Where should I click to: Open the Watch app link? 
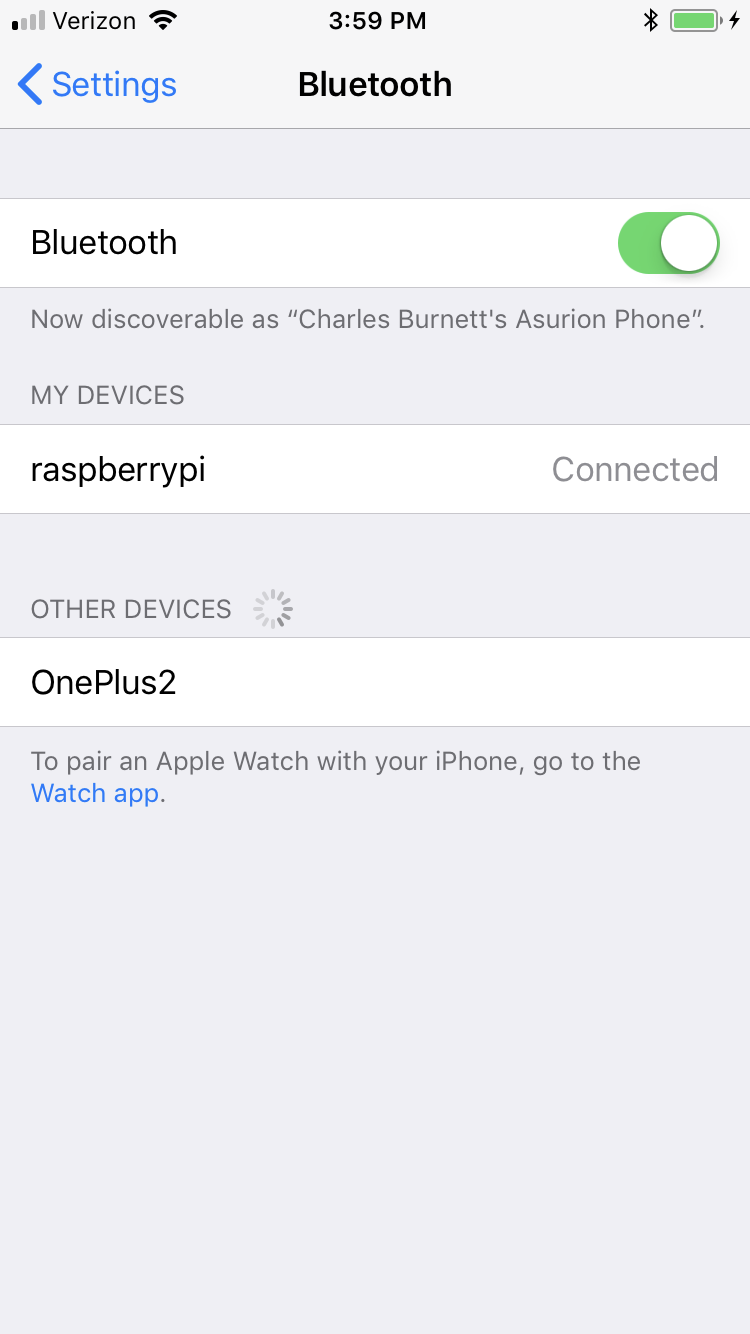95,793
